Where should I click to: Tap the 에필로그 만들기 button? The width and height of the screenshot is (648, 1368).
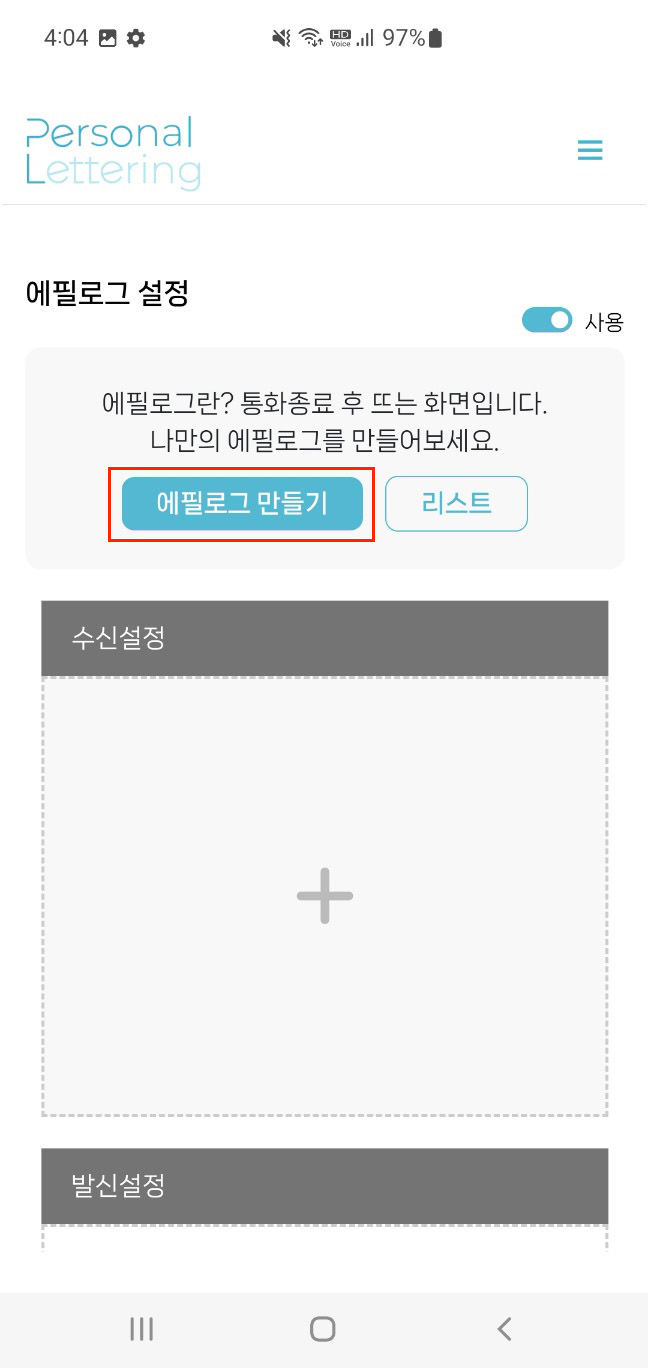241,504
